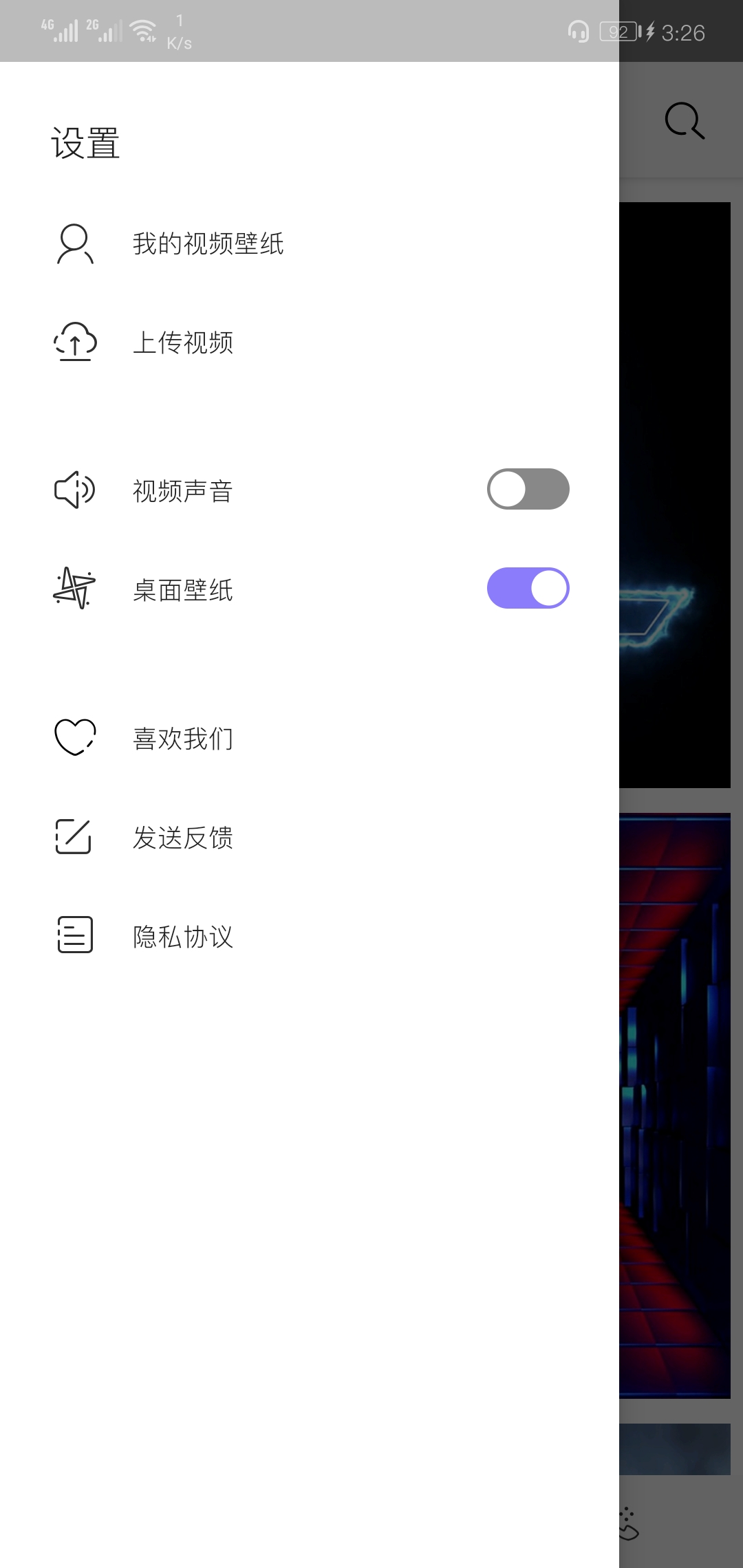Open the search magnifier icon
Image resolution: width=743 pixels, height=1568 pixels.
[683, 120]
